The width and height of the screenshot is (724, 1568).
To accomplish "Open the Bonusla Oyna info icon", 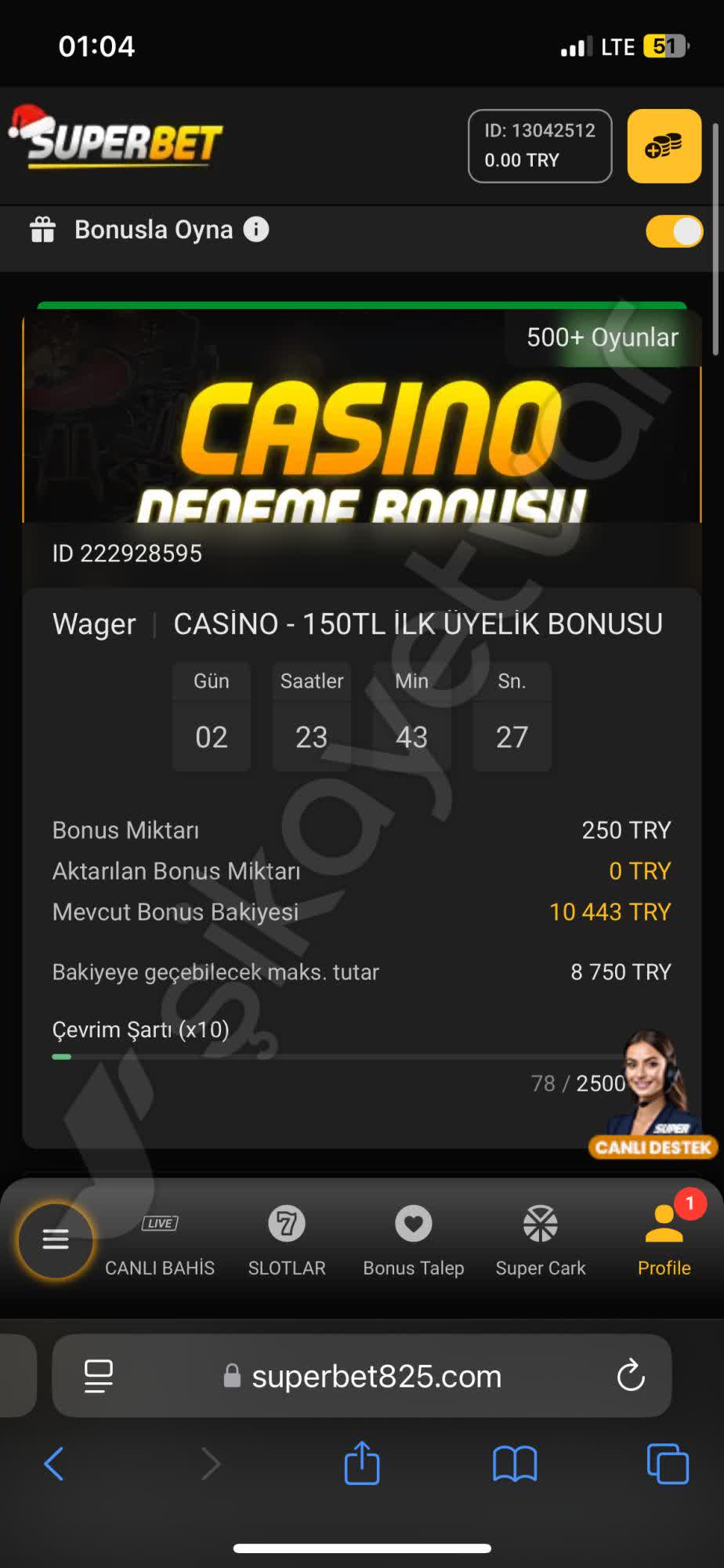I will click(255, 230).
